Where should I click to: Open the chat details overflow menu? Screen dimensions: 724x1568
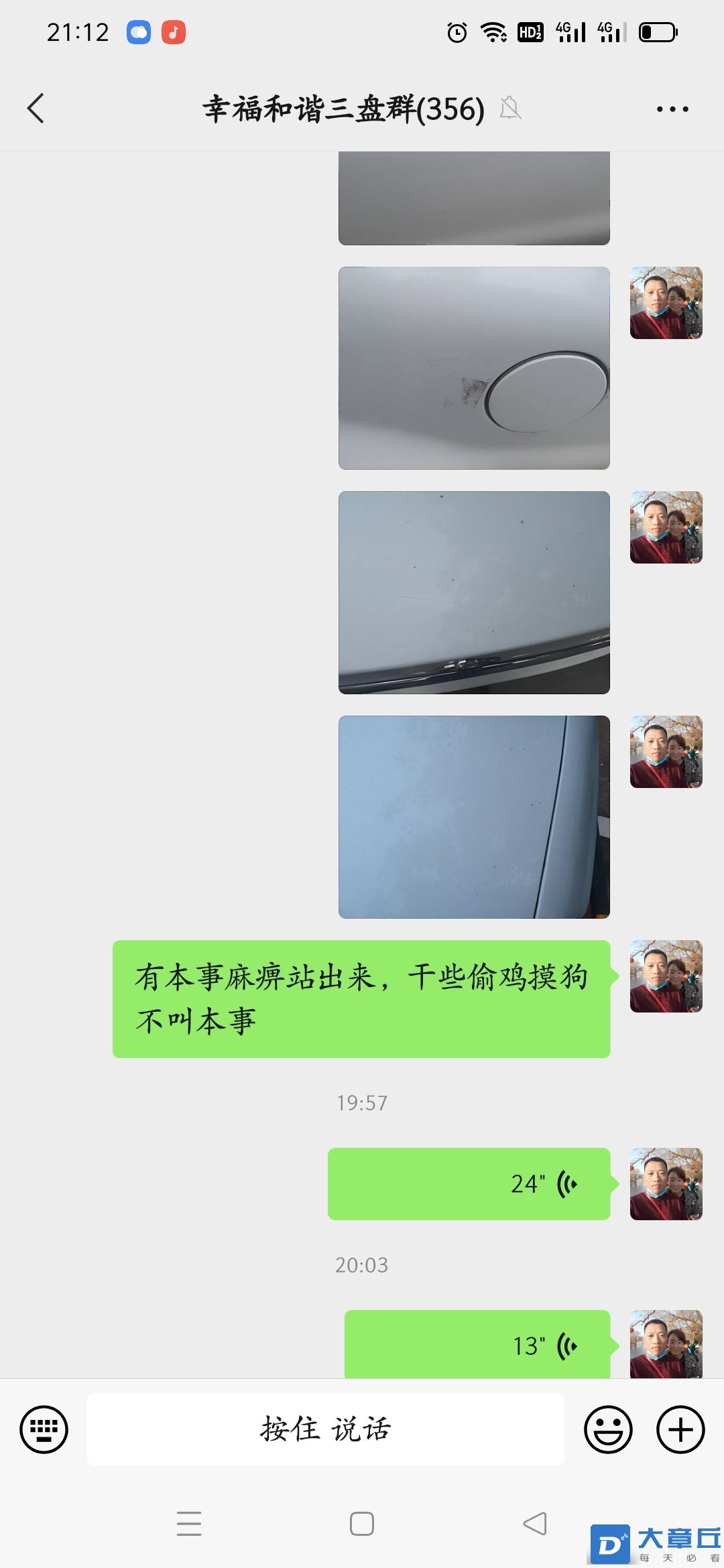tap(672, 109)
